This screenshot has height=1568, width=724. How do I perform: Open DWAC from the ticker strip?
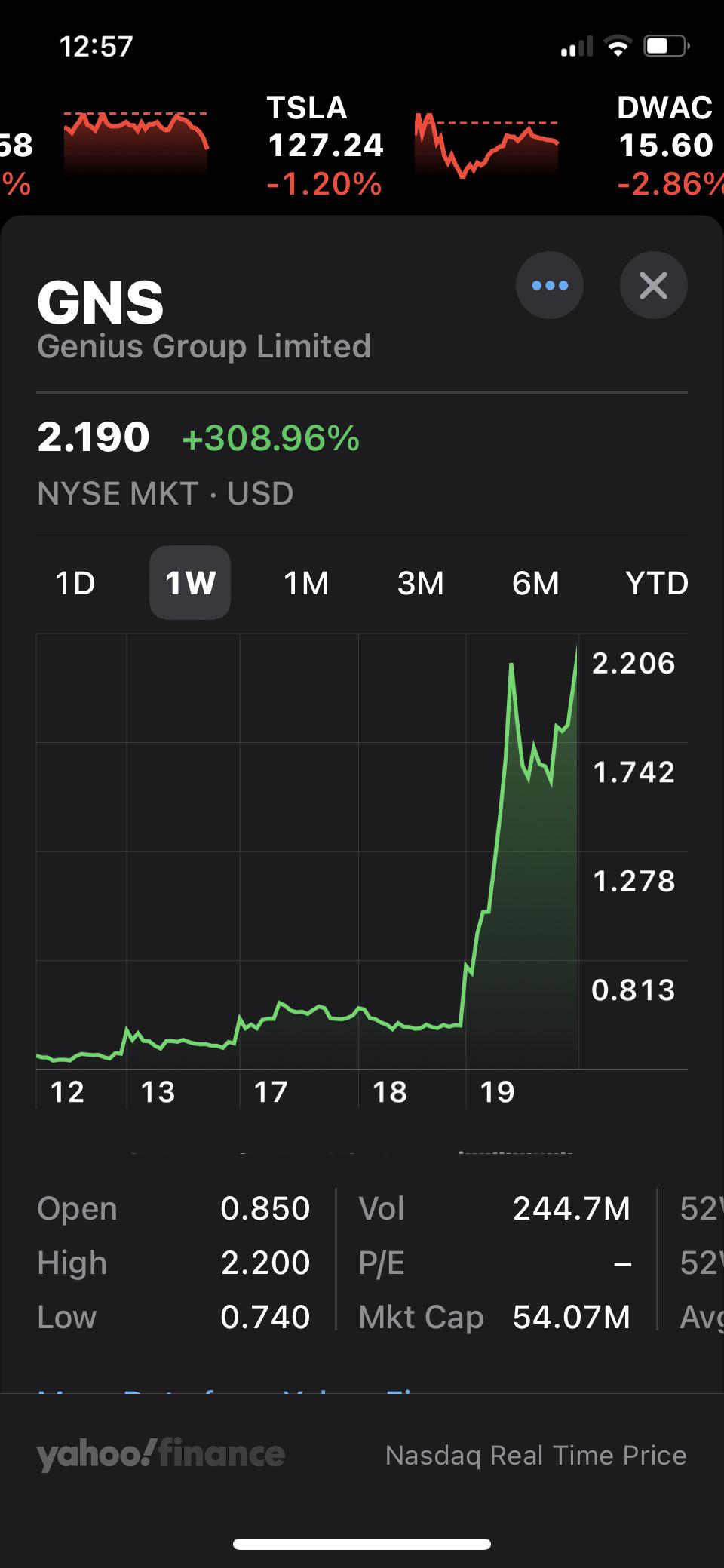tap(665, 145)
